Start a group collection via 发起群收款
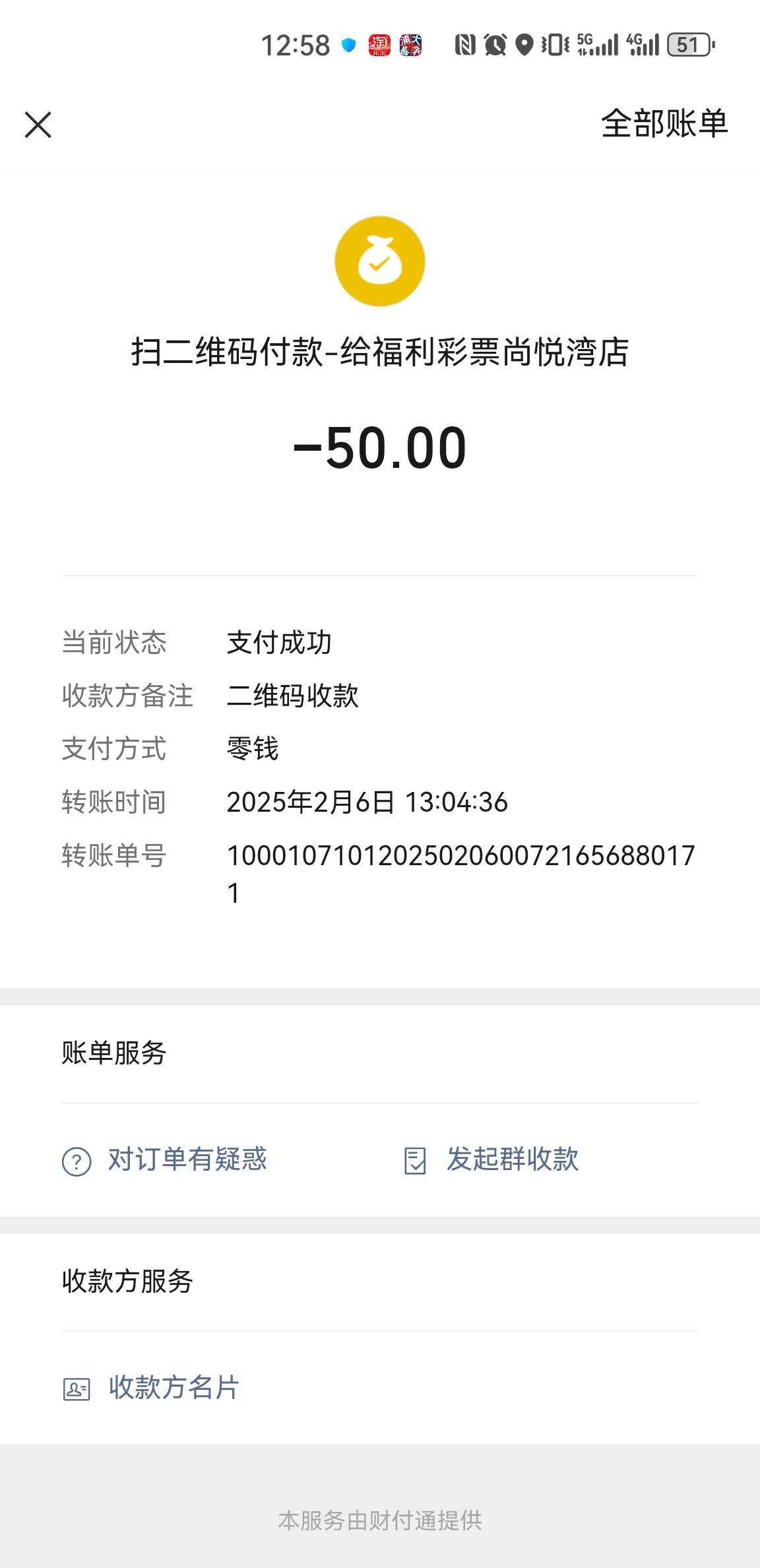 click(491, 1160)
